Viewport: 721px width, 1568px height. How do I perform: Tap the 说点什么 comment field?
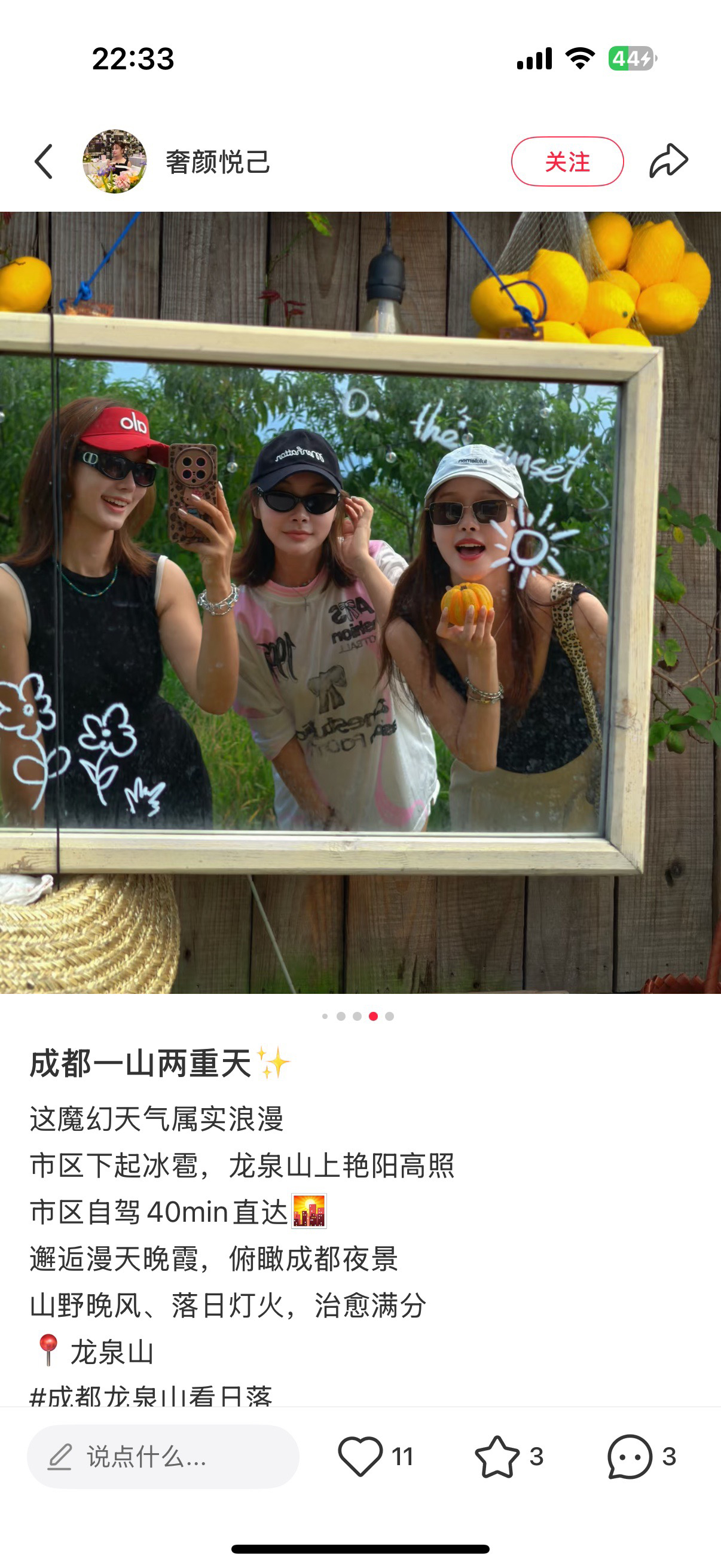[163, 1457]
